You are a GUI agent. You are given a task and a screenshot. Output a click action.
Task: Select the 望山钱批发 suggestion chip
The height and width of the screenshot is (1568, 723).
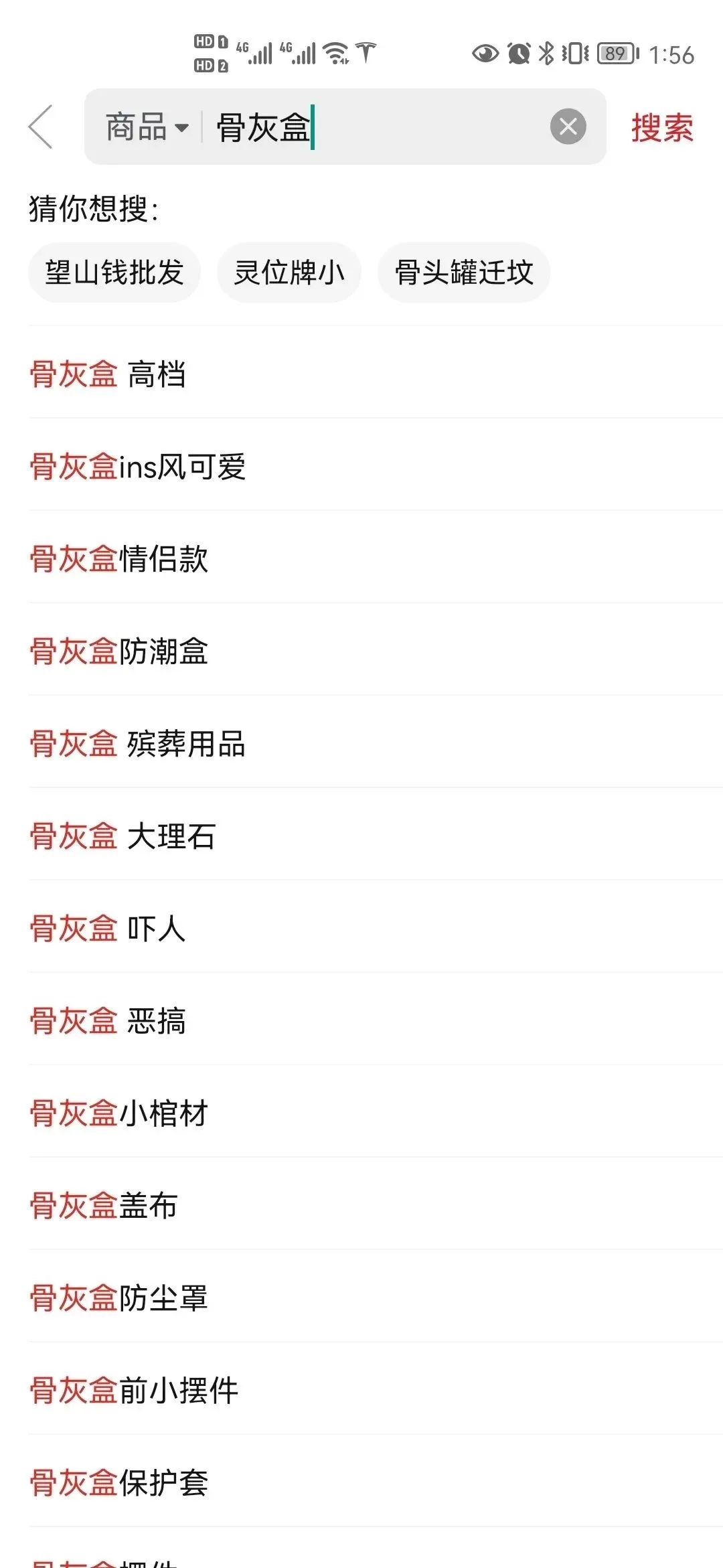(114, 272)
